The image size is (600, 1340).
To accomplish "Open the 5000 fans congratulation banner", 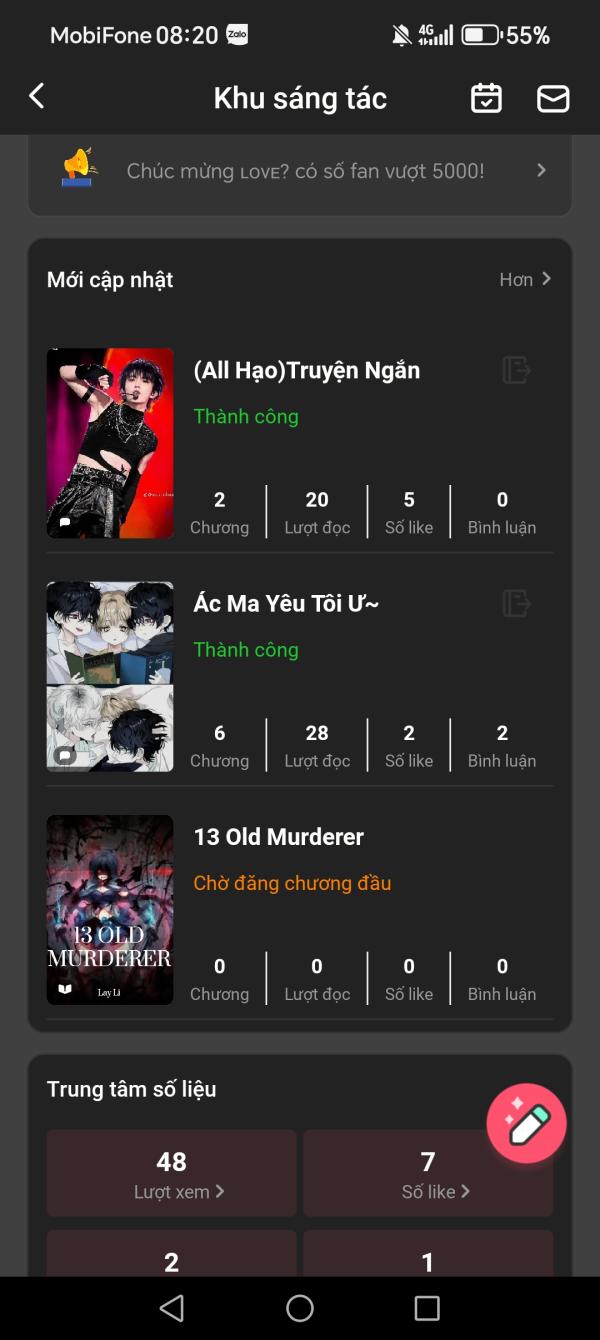I will click(x=300, y=171).
